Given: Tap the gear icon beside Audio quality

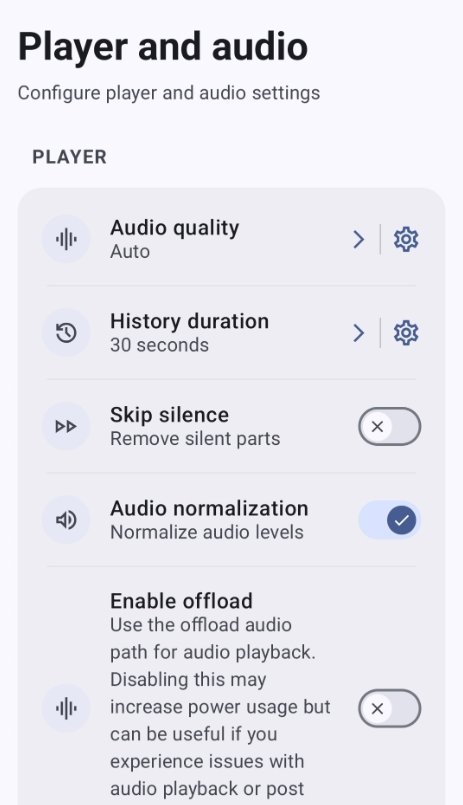Looking at the screenshot, I should (x=406, y=239).
